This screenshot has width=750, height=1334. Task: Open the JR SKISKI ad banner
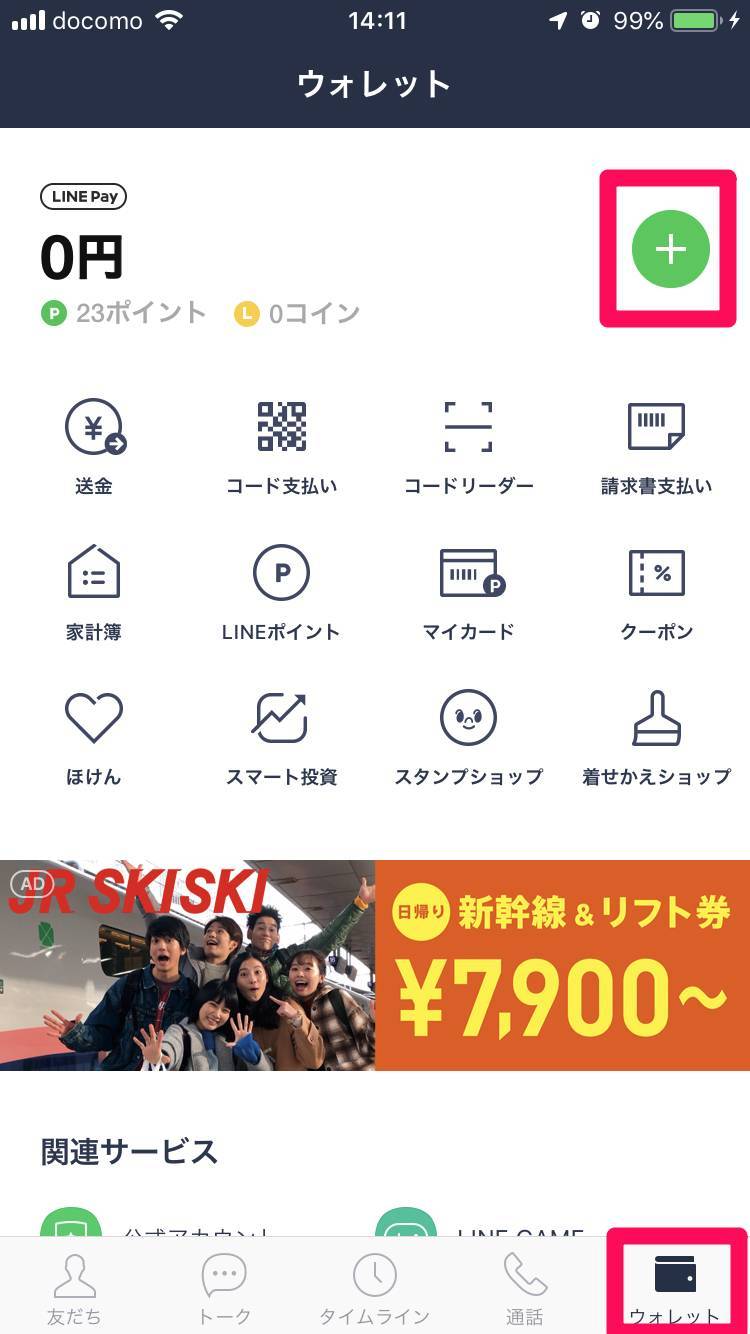coord(375,965)
